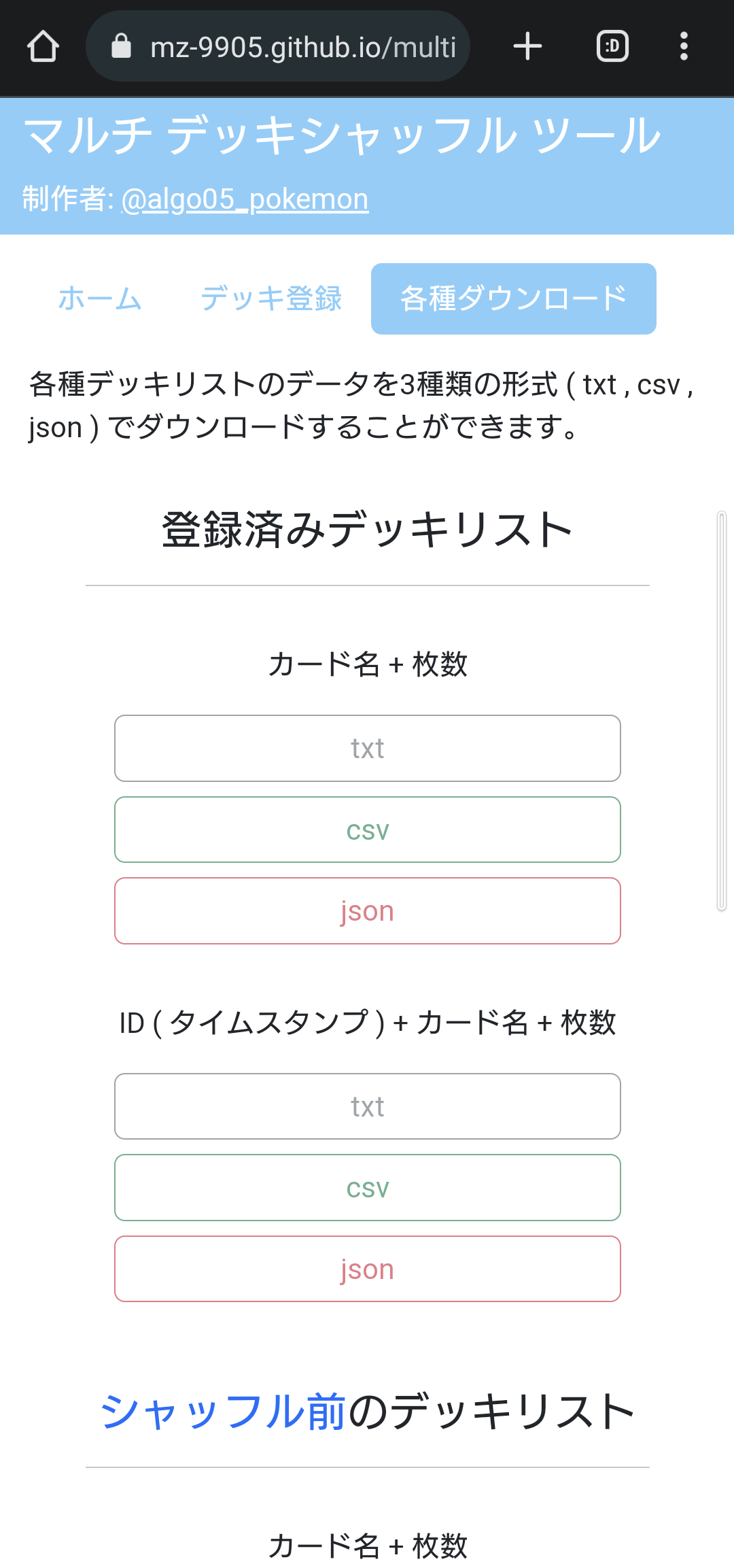Download json in the ID (タイムスタンプ) section

(368, 1269)
